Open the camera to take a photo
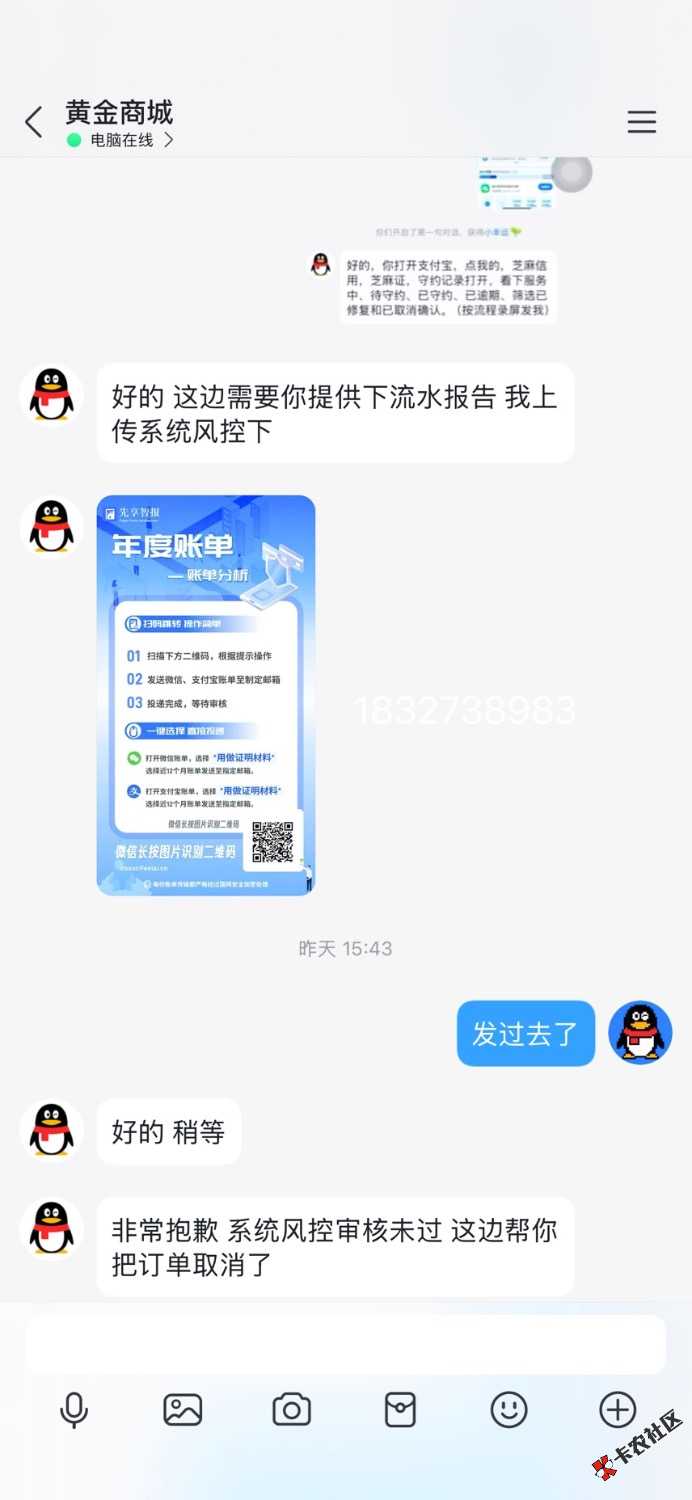The image size is (692, 1500). click(x=291, y=1410)
